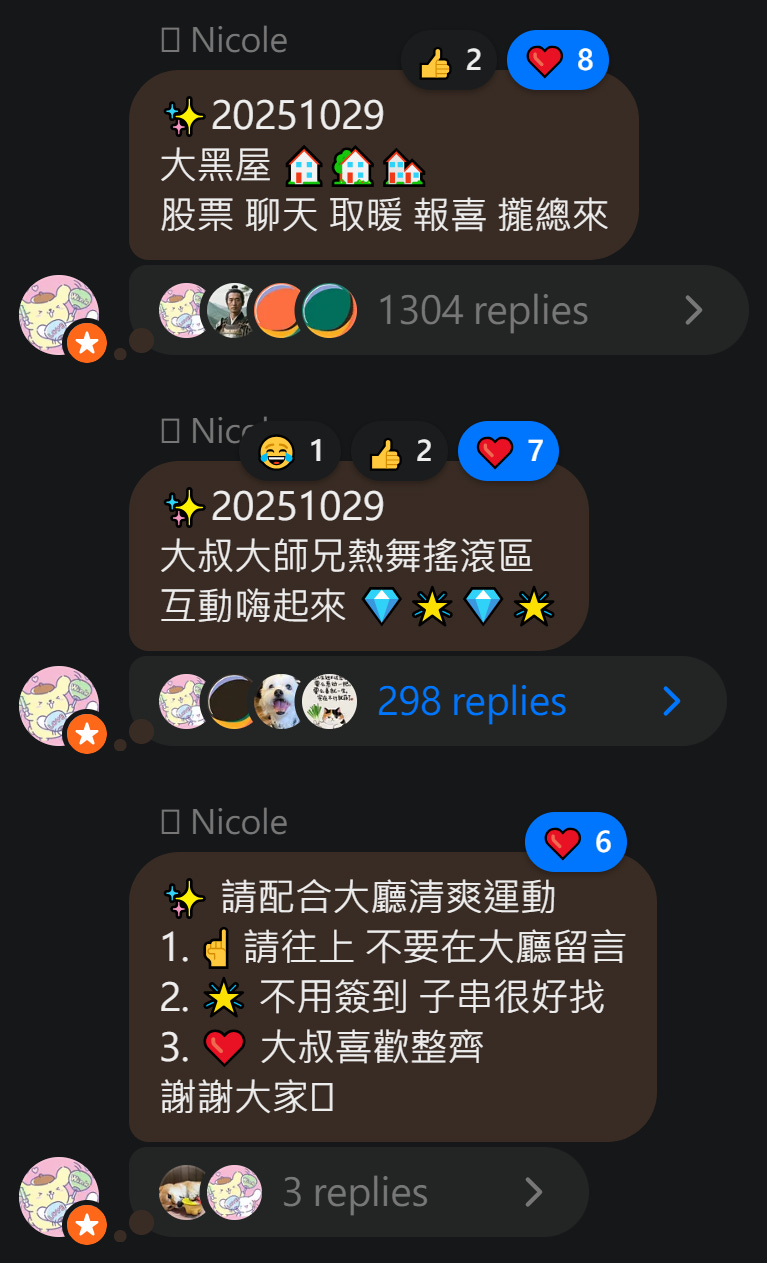Tap the laughing emoji reaction on the second message

coord(289,451)
